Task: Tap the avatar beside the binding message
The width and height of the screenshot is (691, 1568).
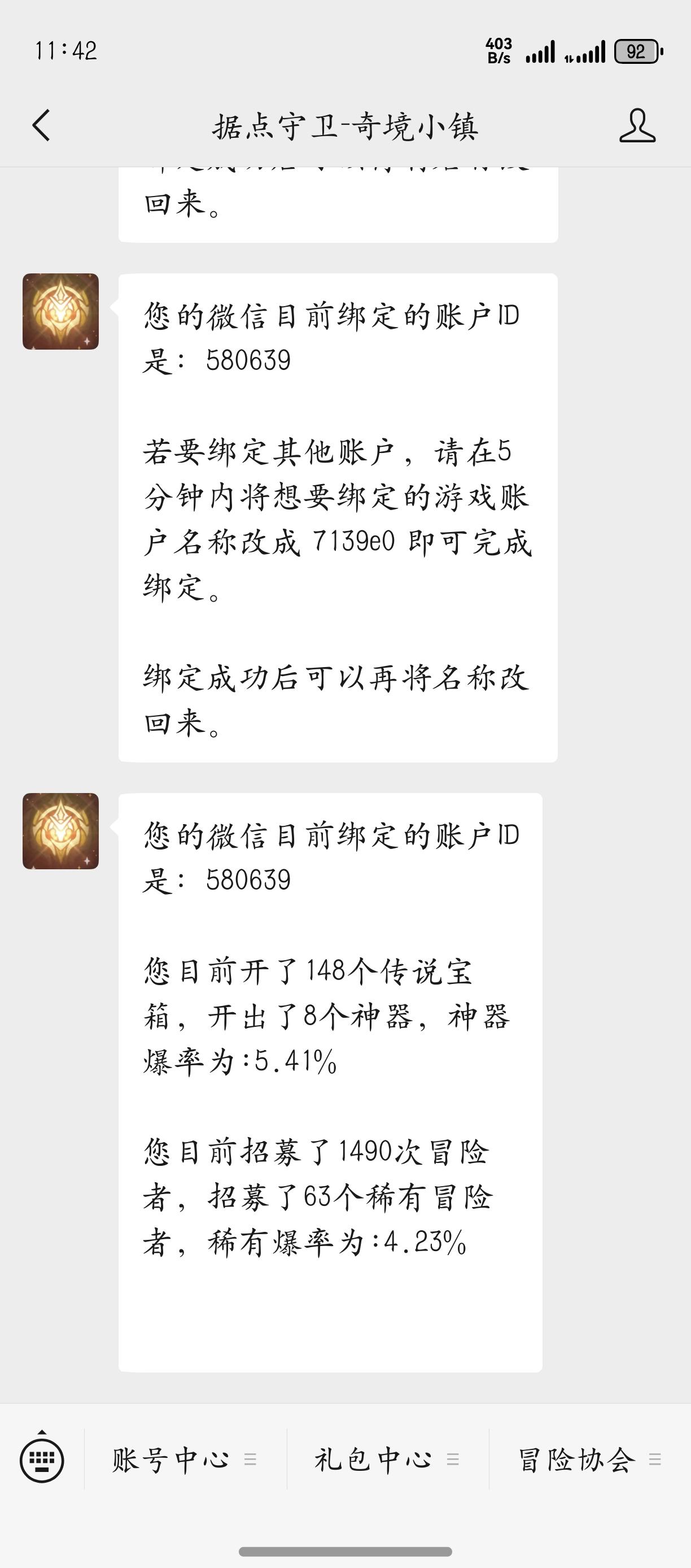Action: tap(61, 312)
